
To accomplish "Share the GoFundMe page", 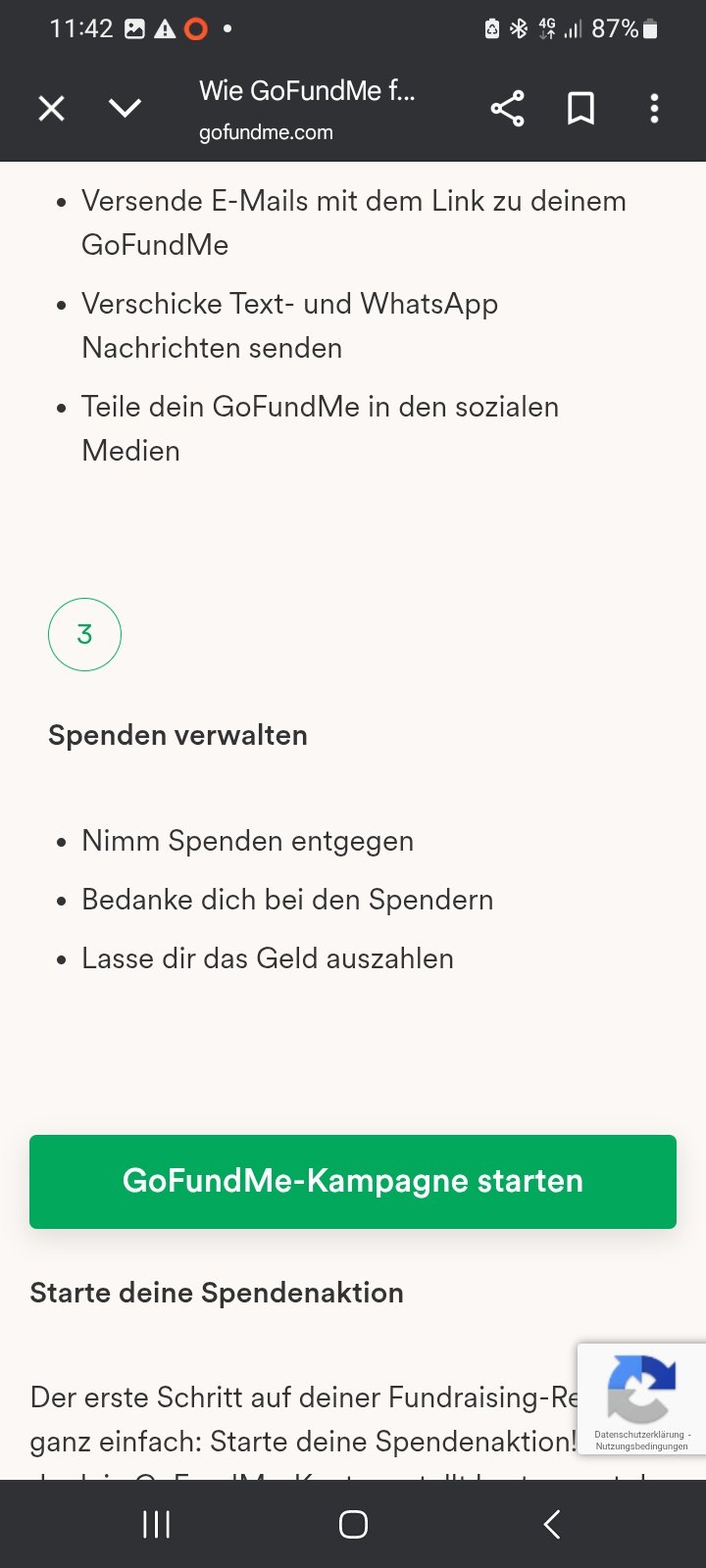I will [x=507, y=109].
